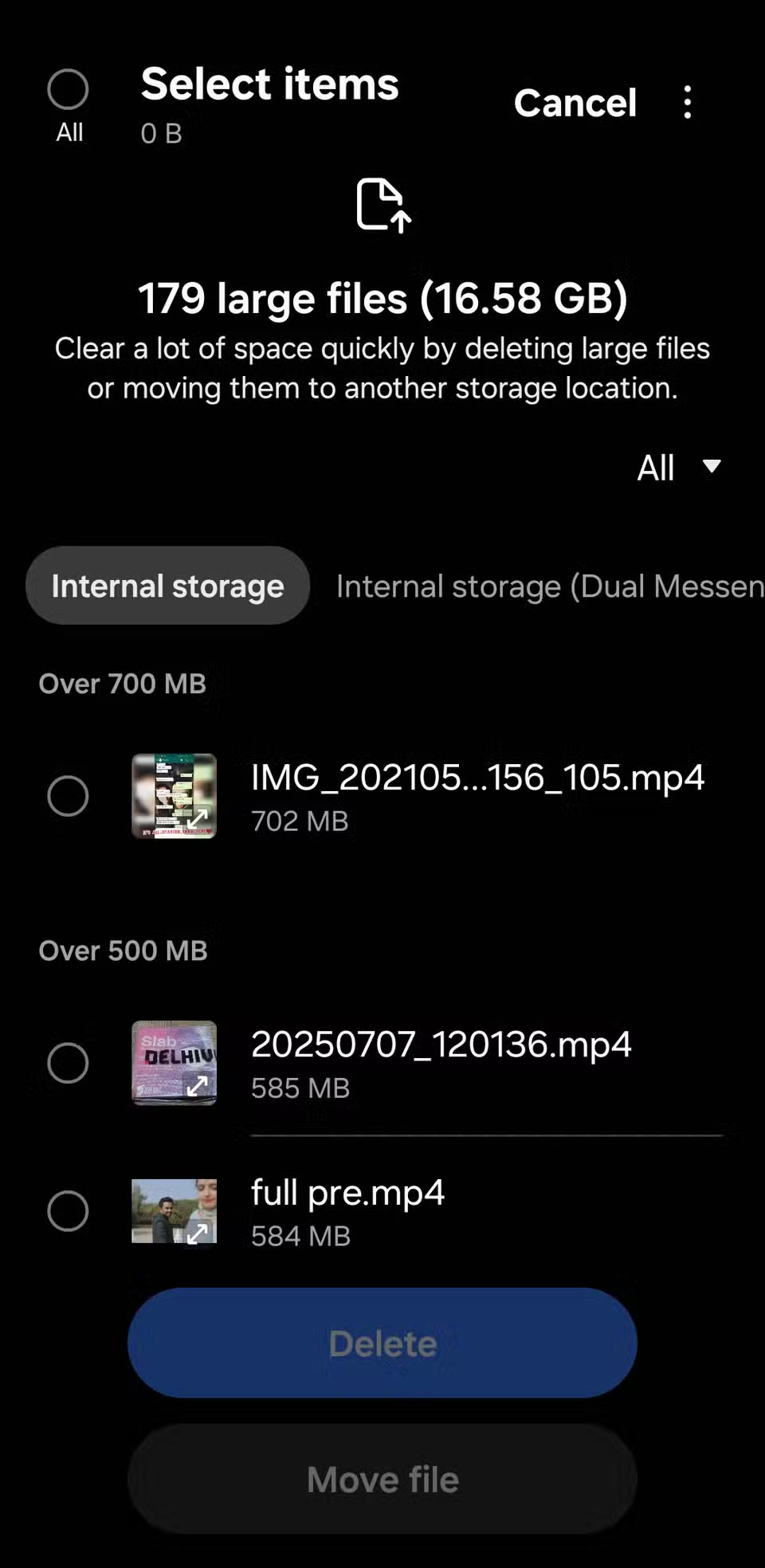Switch to Internal storage Dual Messenger tab
Image resolution: width=765 pixels, height=1568 pixels.
pyautogui.click(x=549, y=586)
